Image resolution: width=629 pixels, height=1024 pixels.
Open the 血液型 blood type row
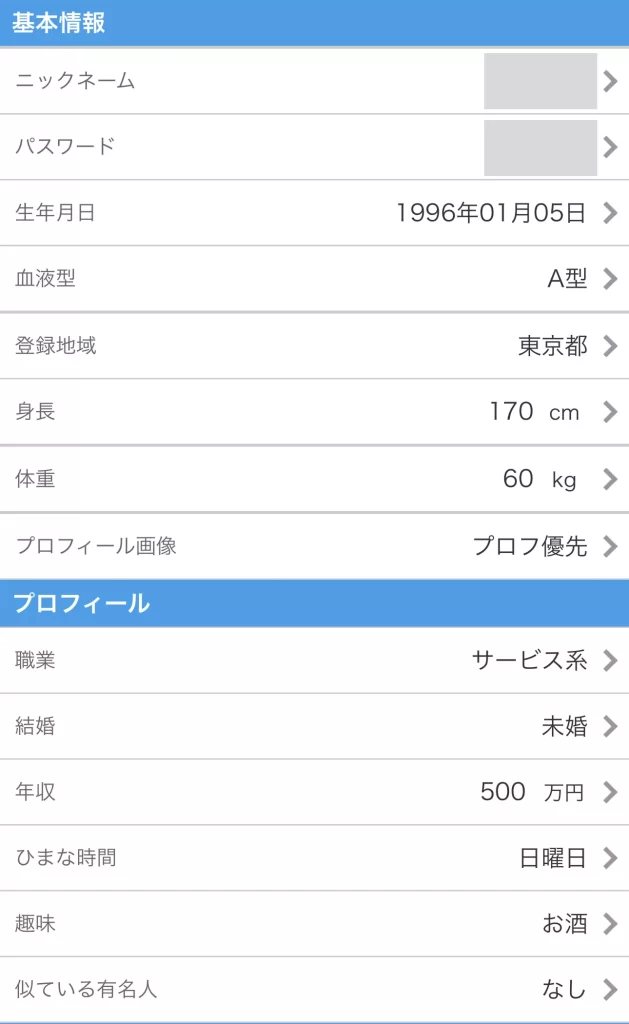pyautogui.click(x=314, y=279)
